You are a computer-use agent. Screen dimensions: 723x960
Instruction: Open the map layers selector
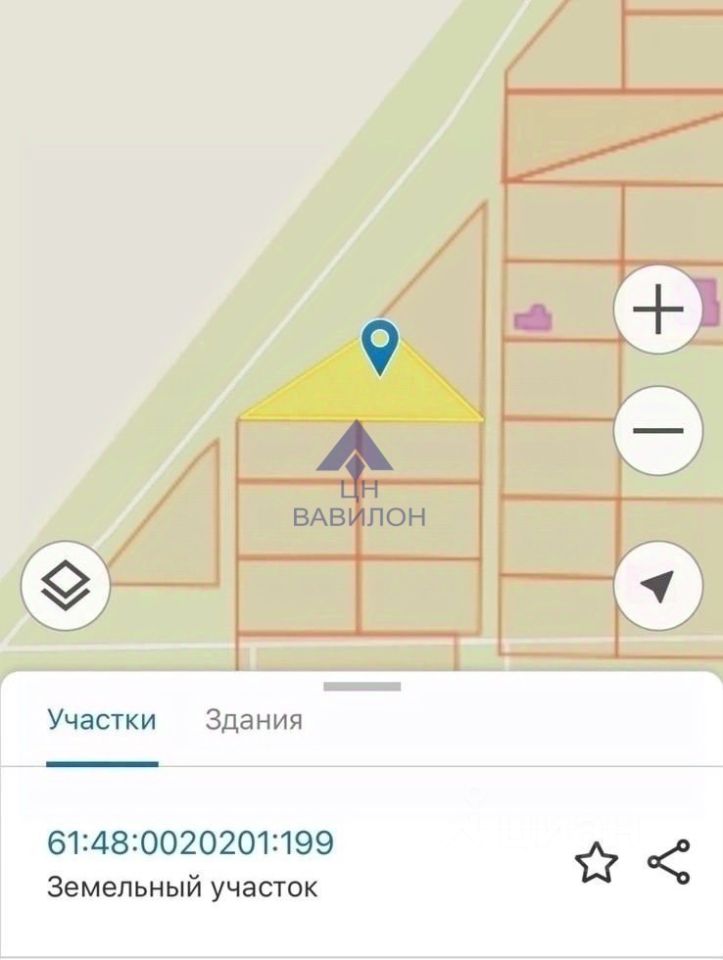(65, 586)
